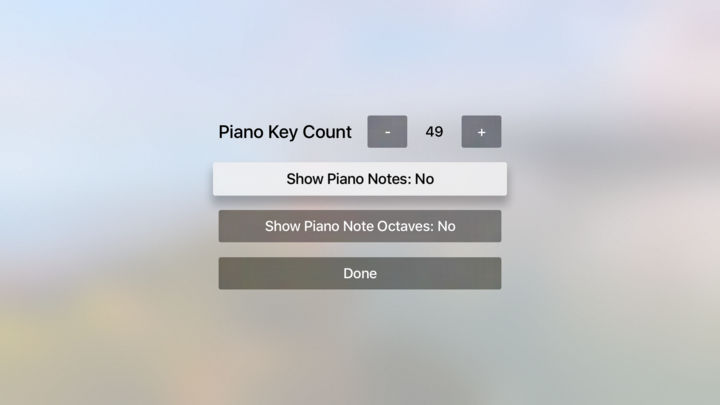This screenshot has width=720, height=405.
Task: Decrease the piano key count
Action: tap(387, 132)
